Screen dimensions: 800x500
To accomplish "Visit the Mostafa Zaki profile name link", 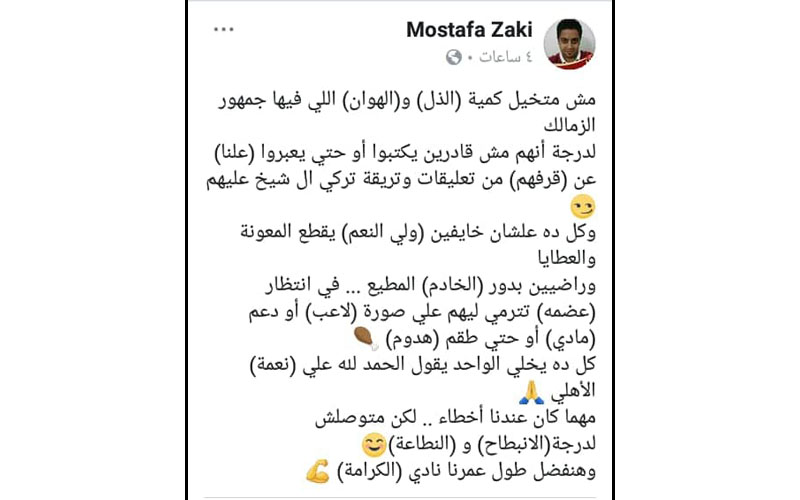I will [x=469, y=30].
